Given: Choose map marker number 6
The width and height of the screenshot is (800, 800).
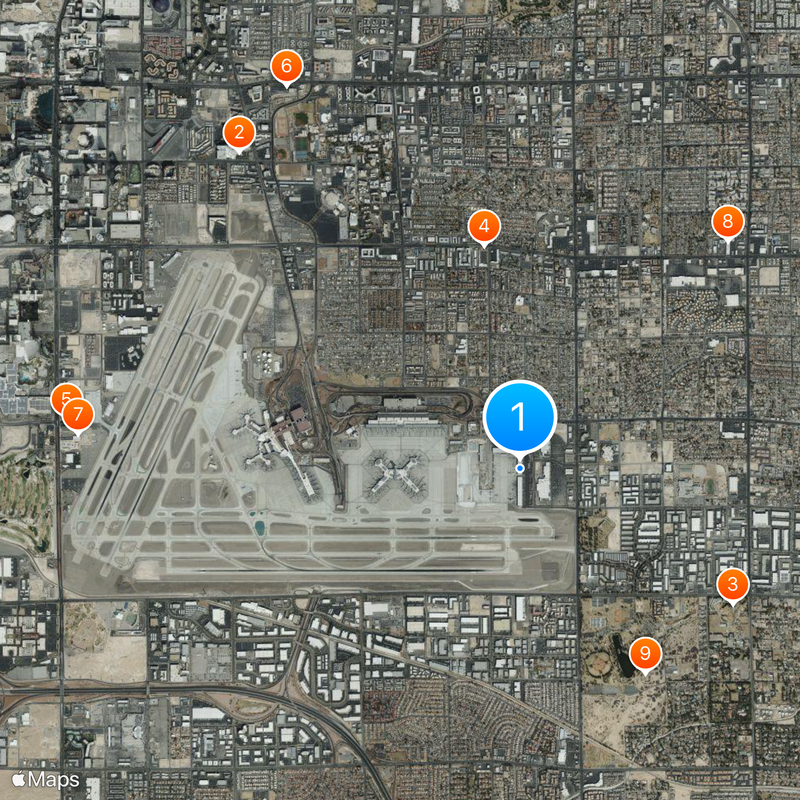Looking at the screenshot, I should point(286,68).
